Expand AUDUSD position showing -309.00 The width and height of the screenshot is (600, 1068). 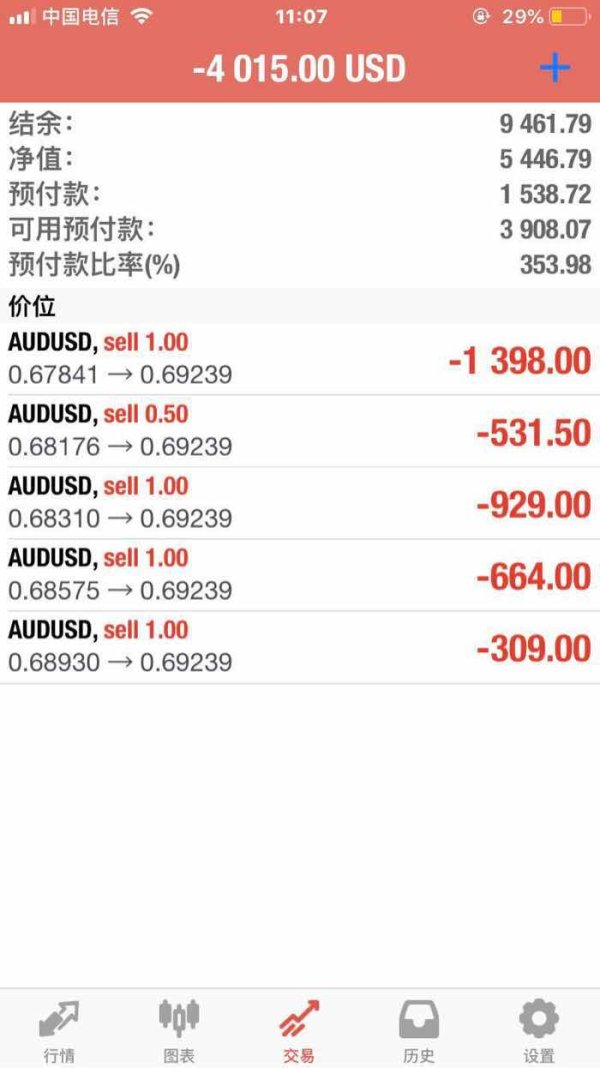pyautogui.click(x=300, y=647)
